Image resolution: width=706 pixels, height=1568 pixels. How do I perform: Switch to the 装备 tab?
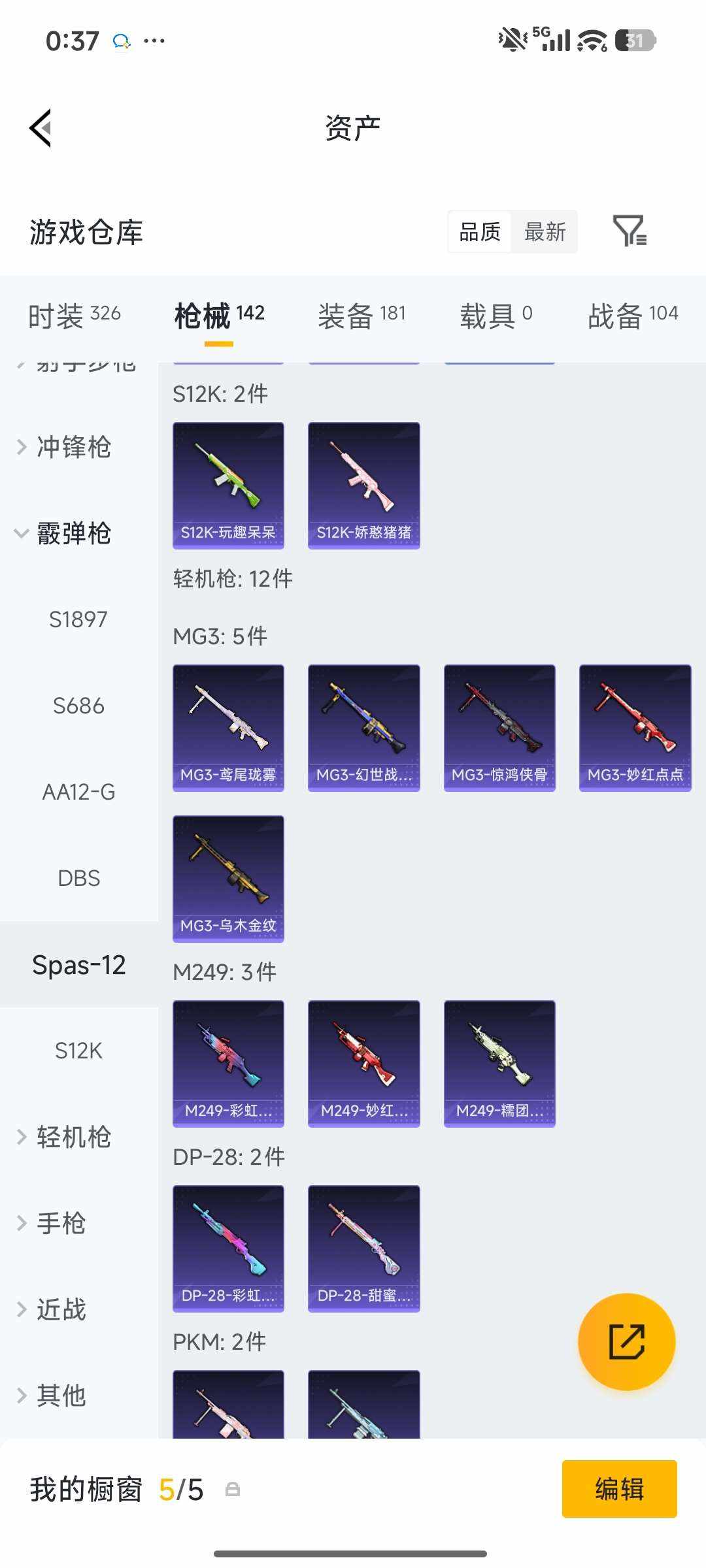point(361,316)
